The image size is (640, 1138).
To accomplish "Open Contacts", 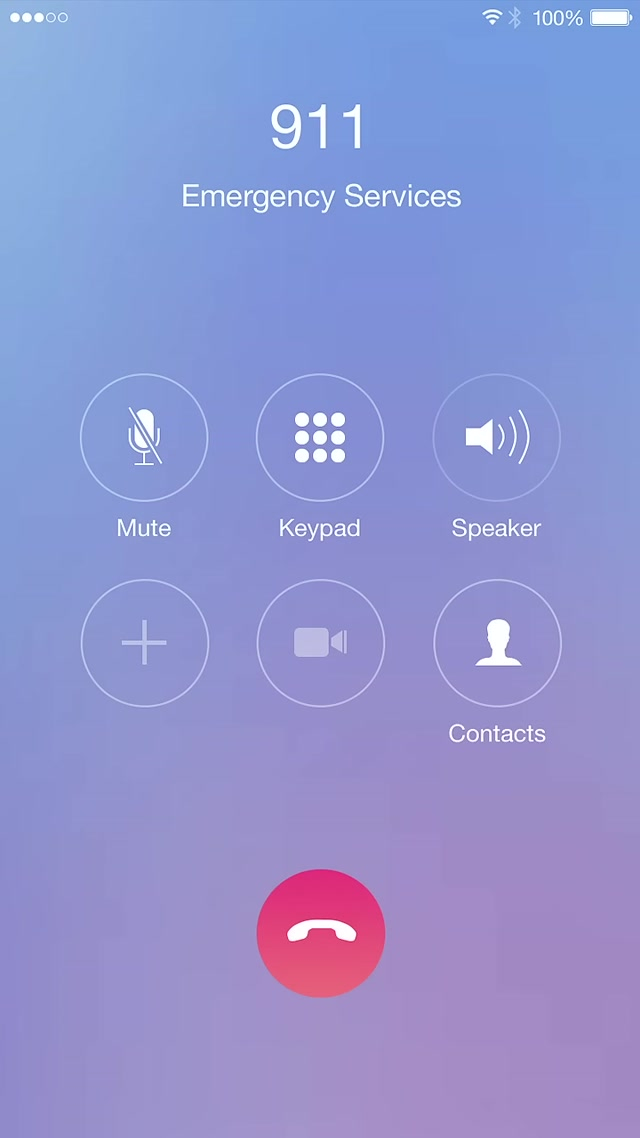I will click(497, 642).
